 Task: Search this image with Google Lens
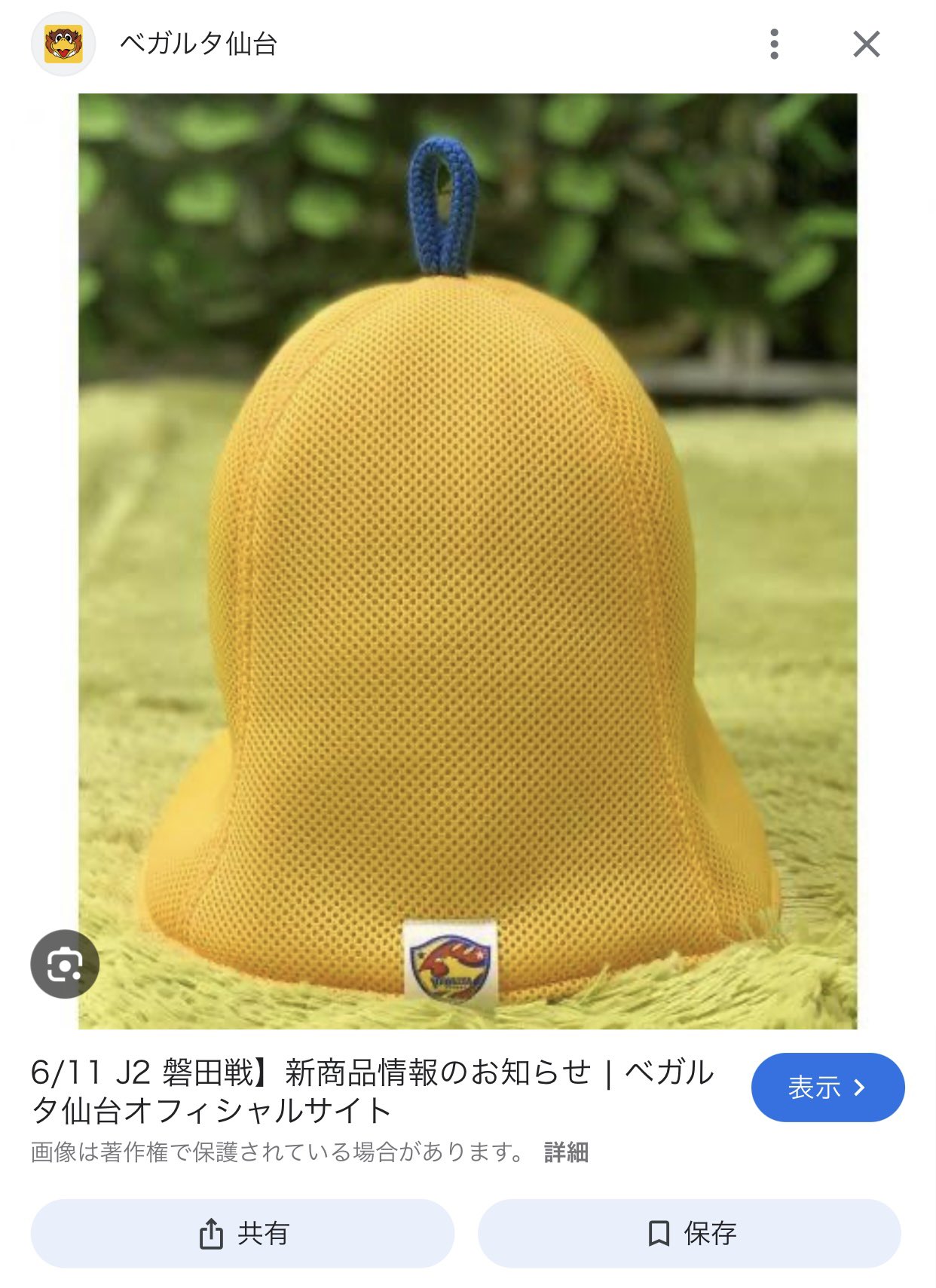[x=65, y=964]
